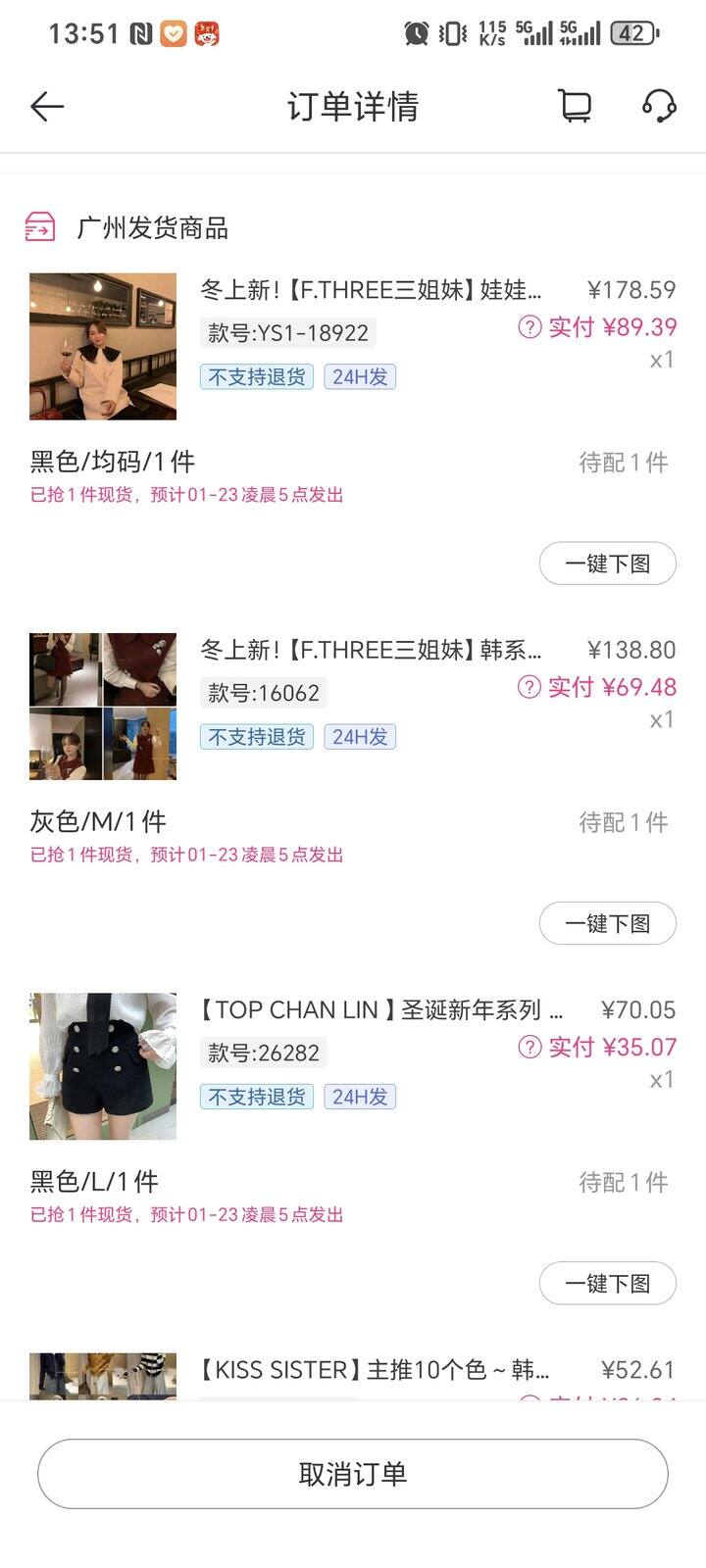This screenshot has width=706, height=1568.
Task: Tap 一键下图 for item YS1-18922
Action: (607, 563)
